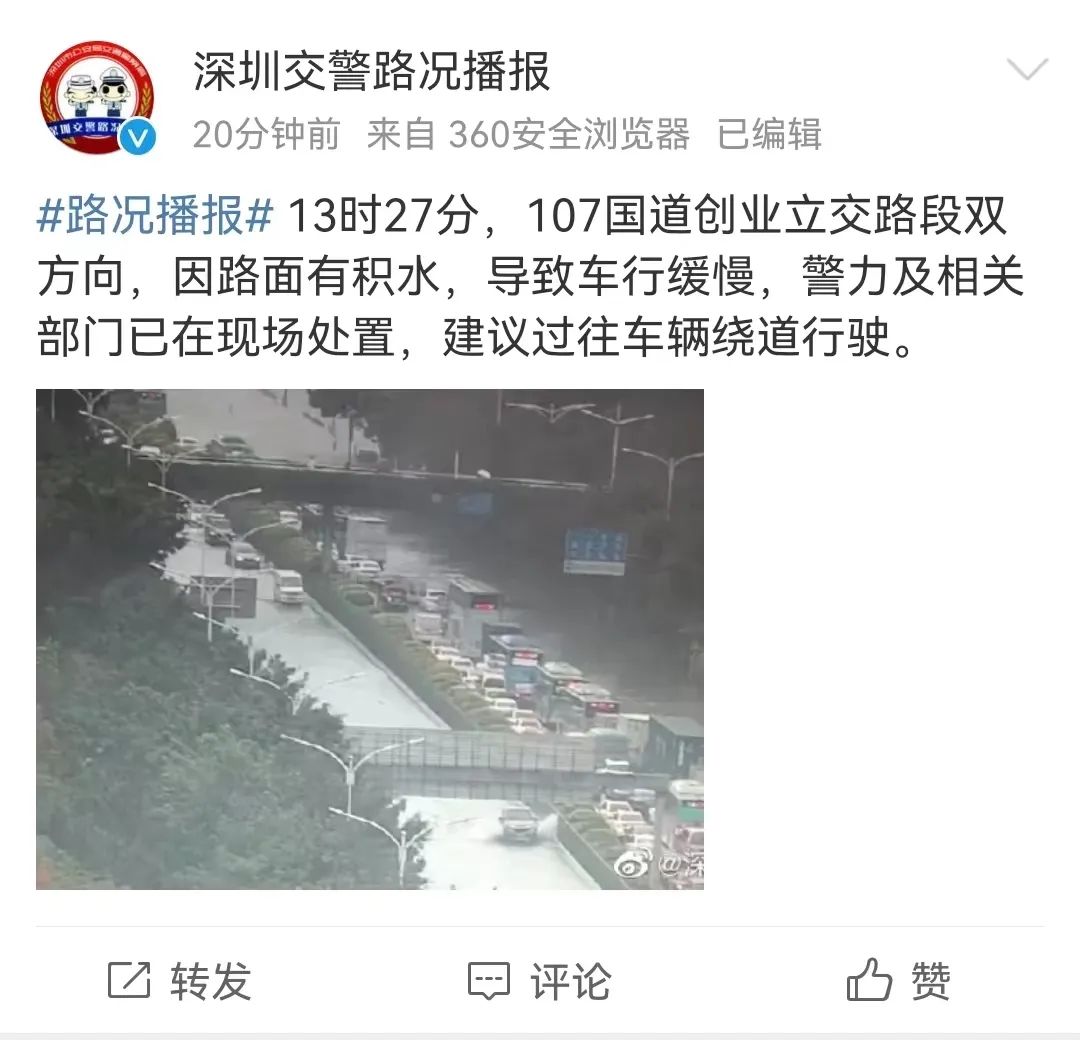Repost this traffic update via 转发
The image size is (1080, 1040).
tap(180, 981)
